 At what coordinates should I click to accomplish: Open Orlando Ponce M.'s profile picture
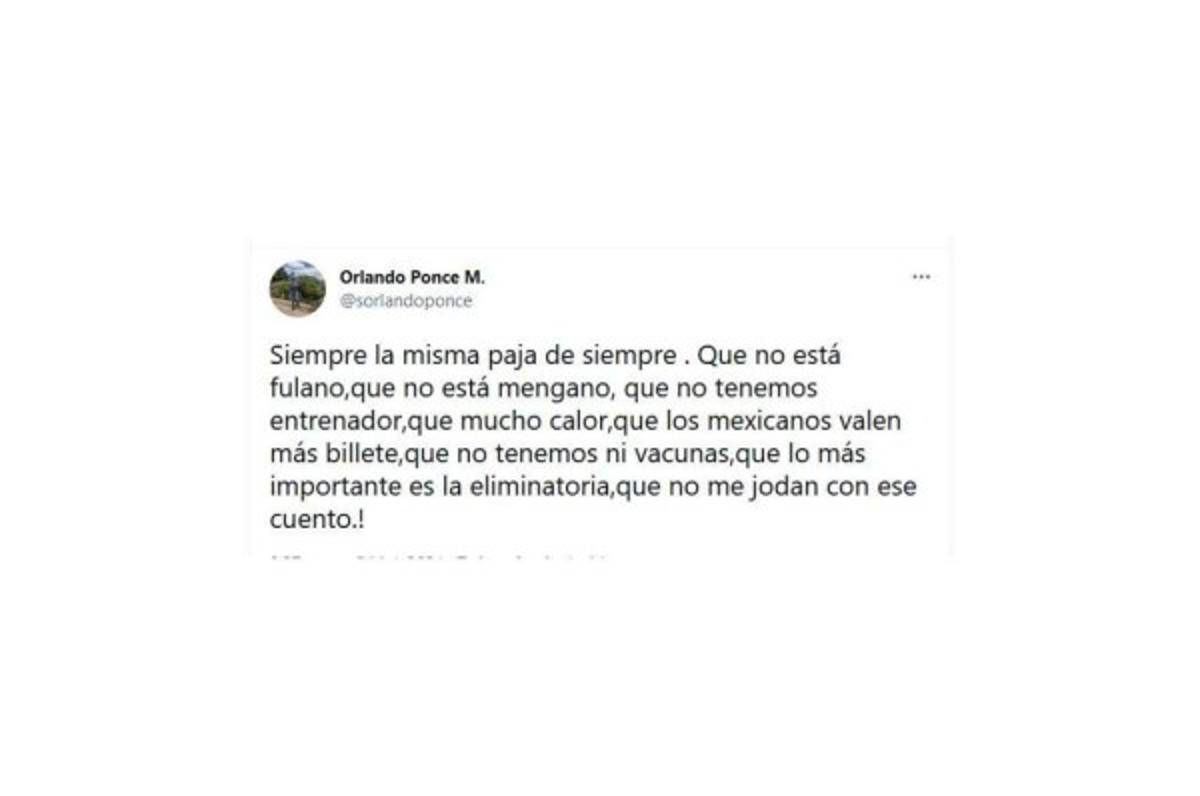[297, 289]
